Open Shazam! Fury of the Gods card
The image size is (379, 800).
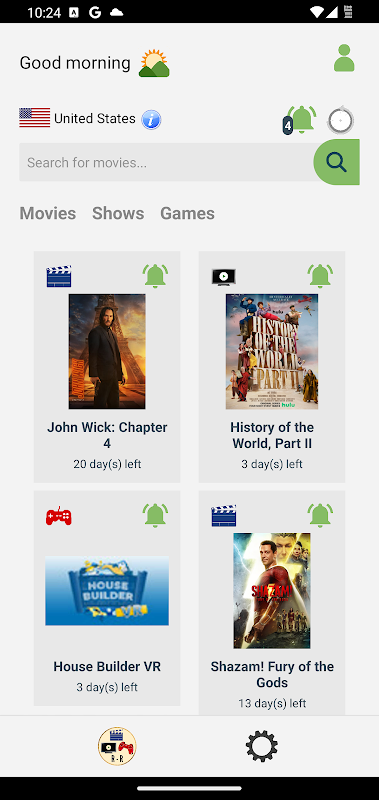pos(272,603)
